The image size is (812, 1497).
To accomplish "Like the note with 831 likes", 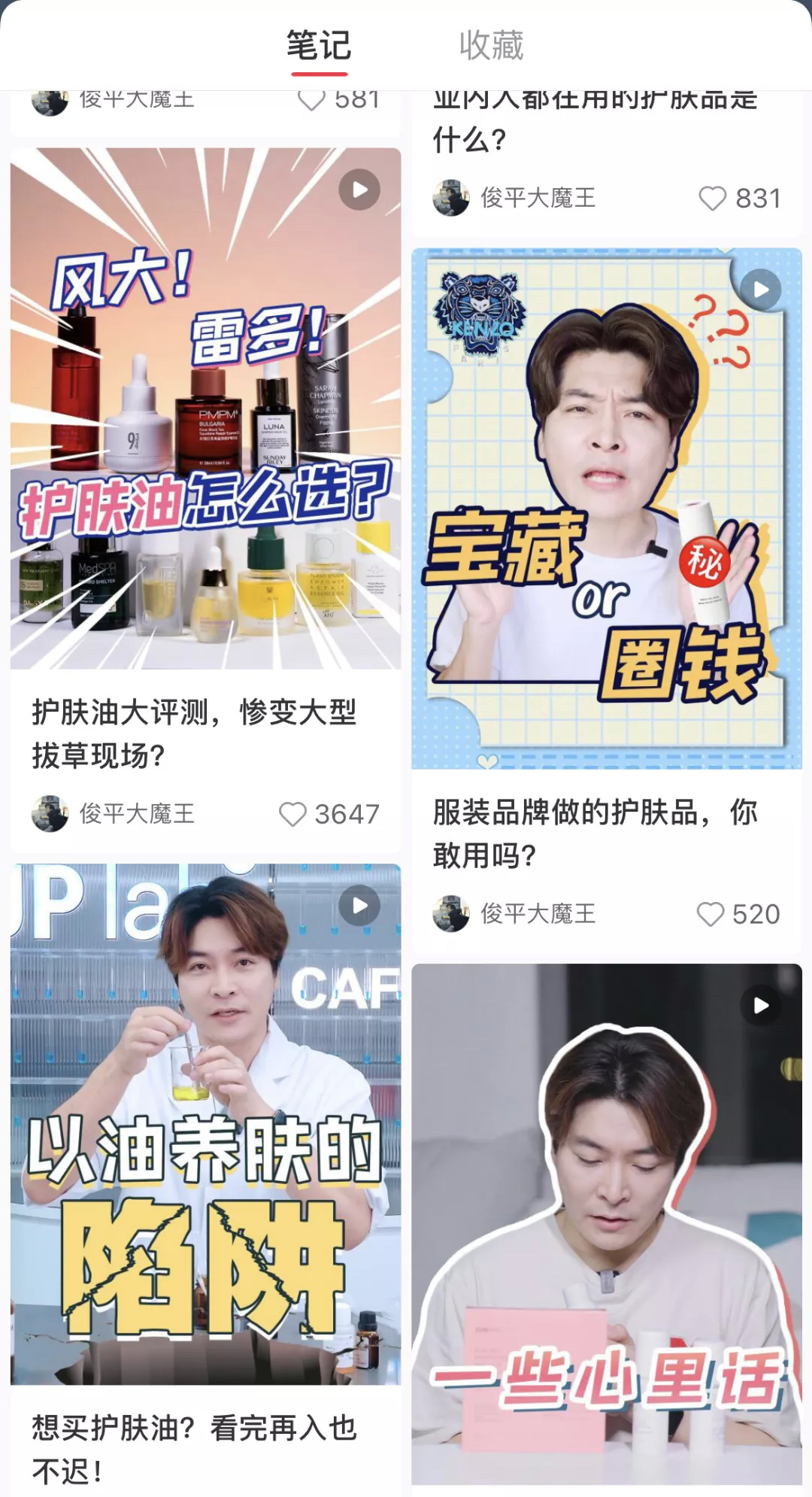I will tap(712, 199).
